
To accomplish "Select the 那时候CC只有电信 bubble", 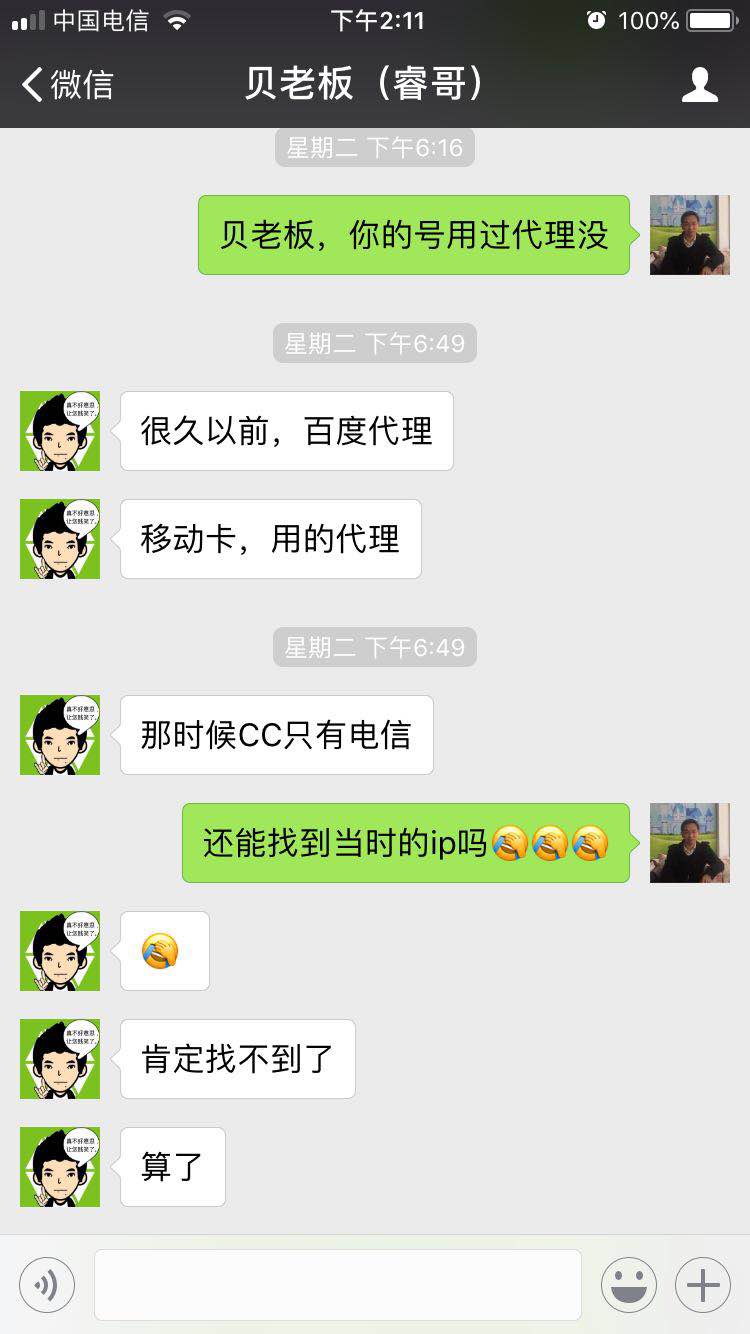I will 277,734.
